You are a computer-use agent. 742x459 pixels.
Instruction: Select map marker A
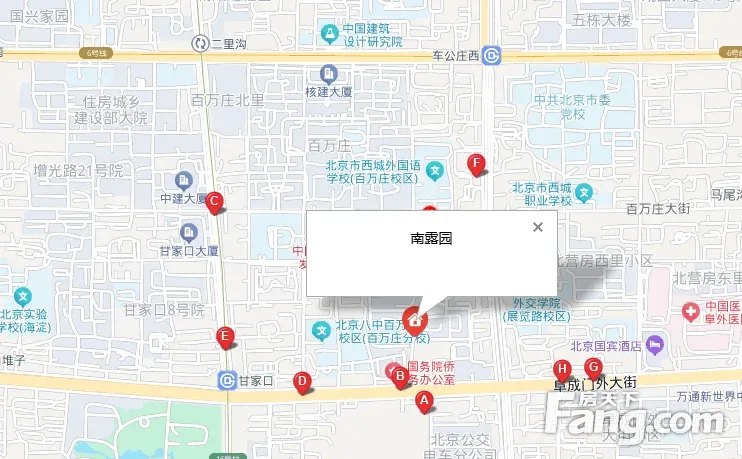424,401
